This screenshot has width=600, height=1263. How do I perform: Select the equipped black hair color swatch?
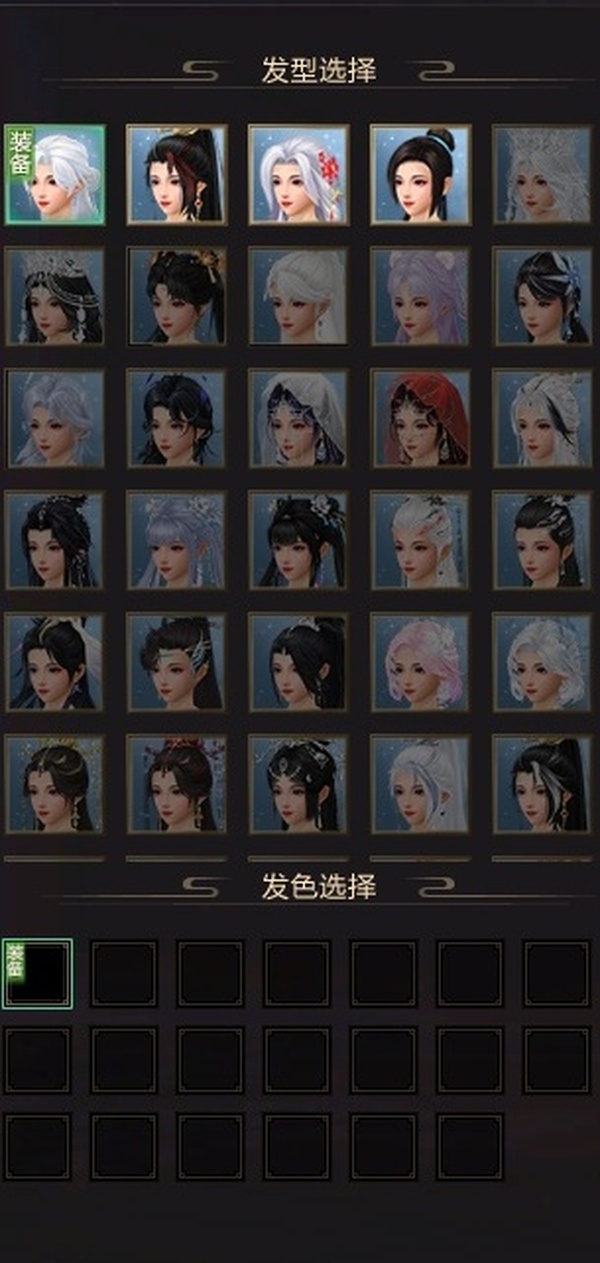tap(38, 973)
